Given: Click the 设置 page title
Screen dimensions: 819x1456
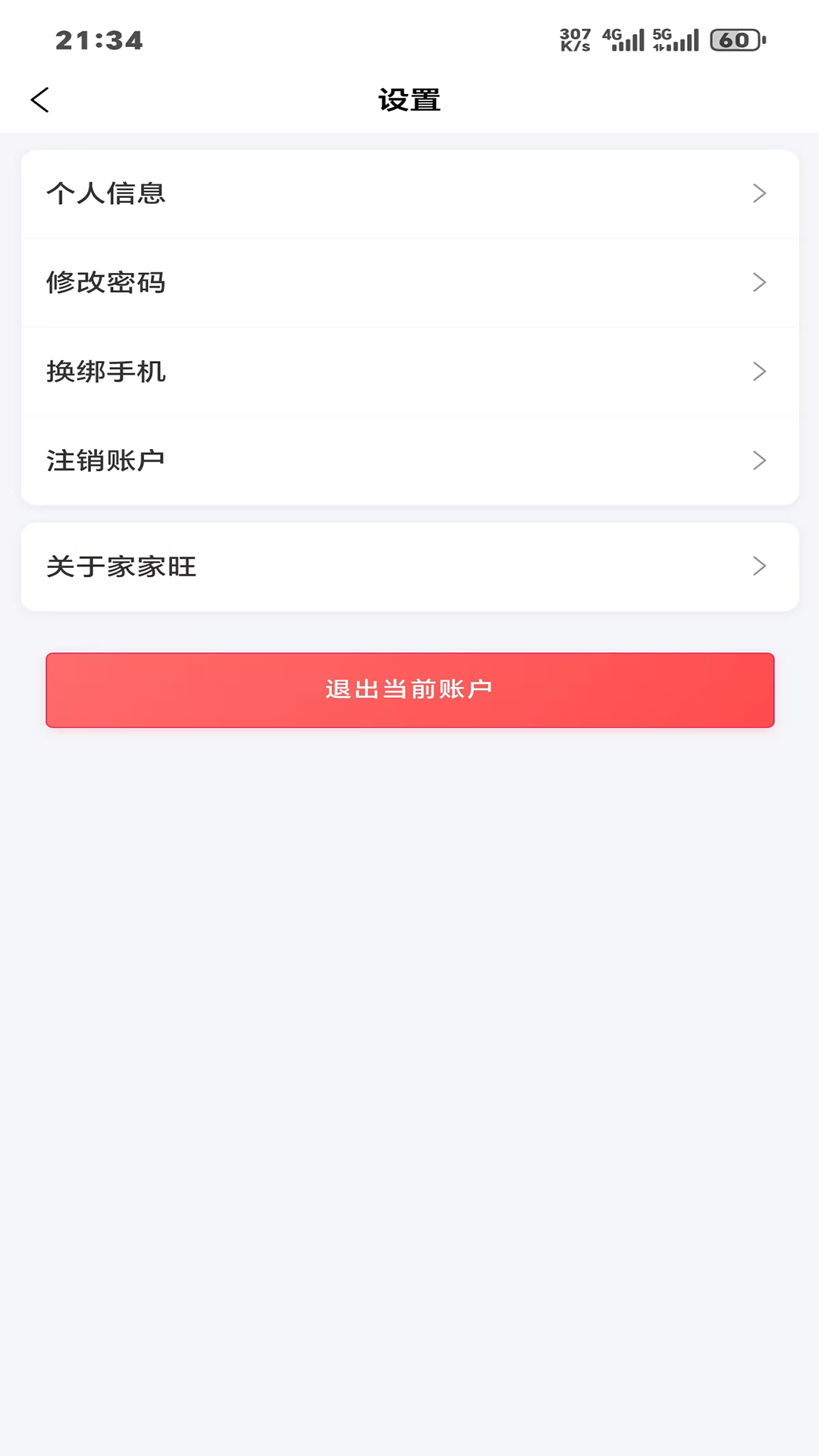Looking at the screenshot, I should (409, 99).
